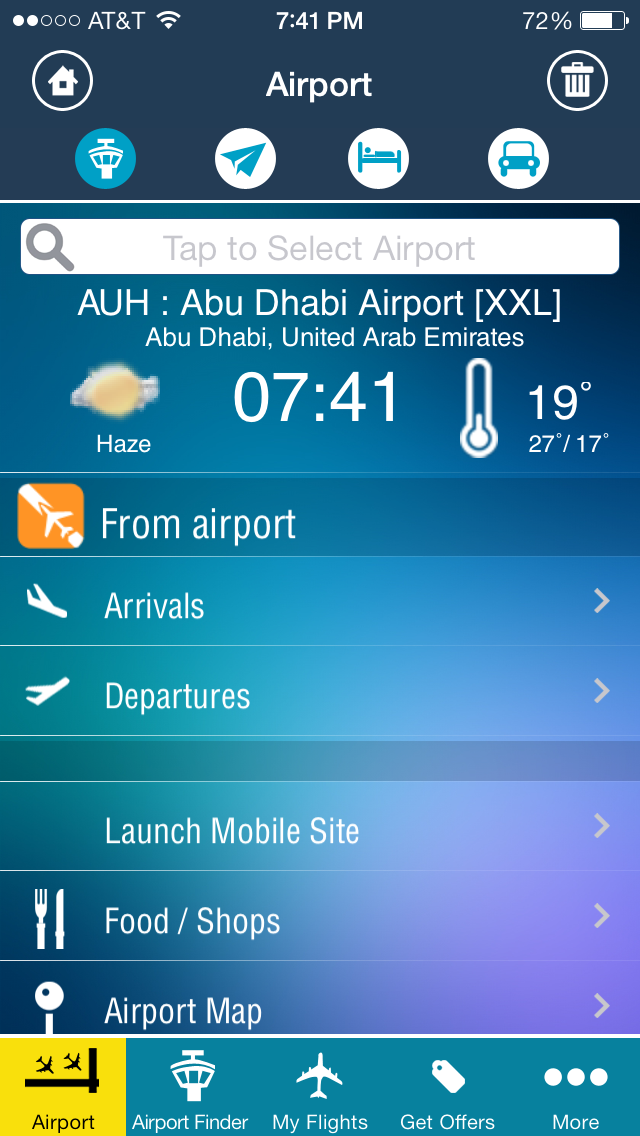
Task: Open the Arrivals list
Action: pyautogui.click(x=320, y=602)
